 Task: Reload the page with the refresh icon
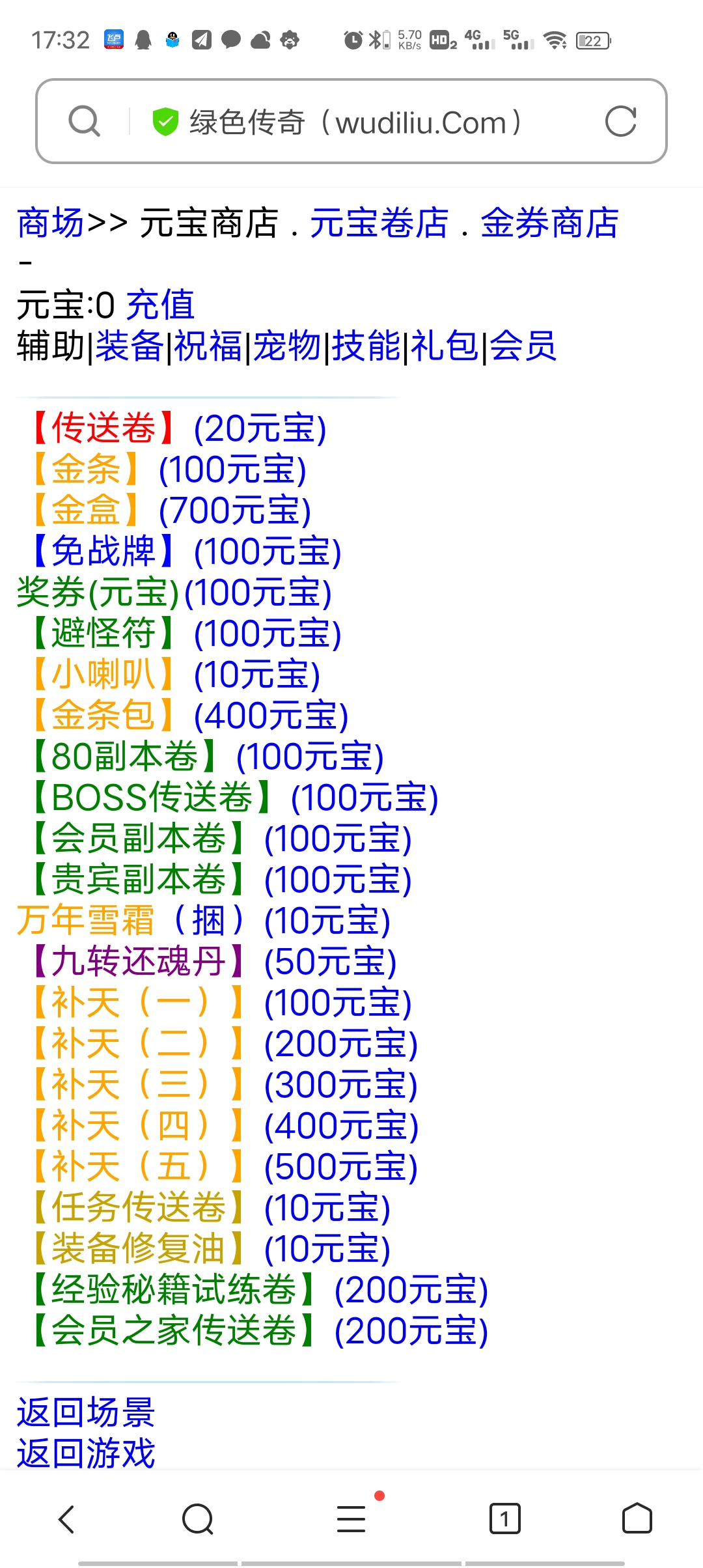point(620,121)
